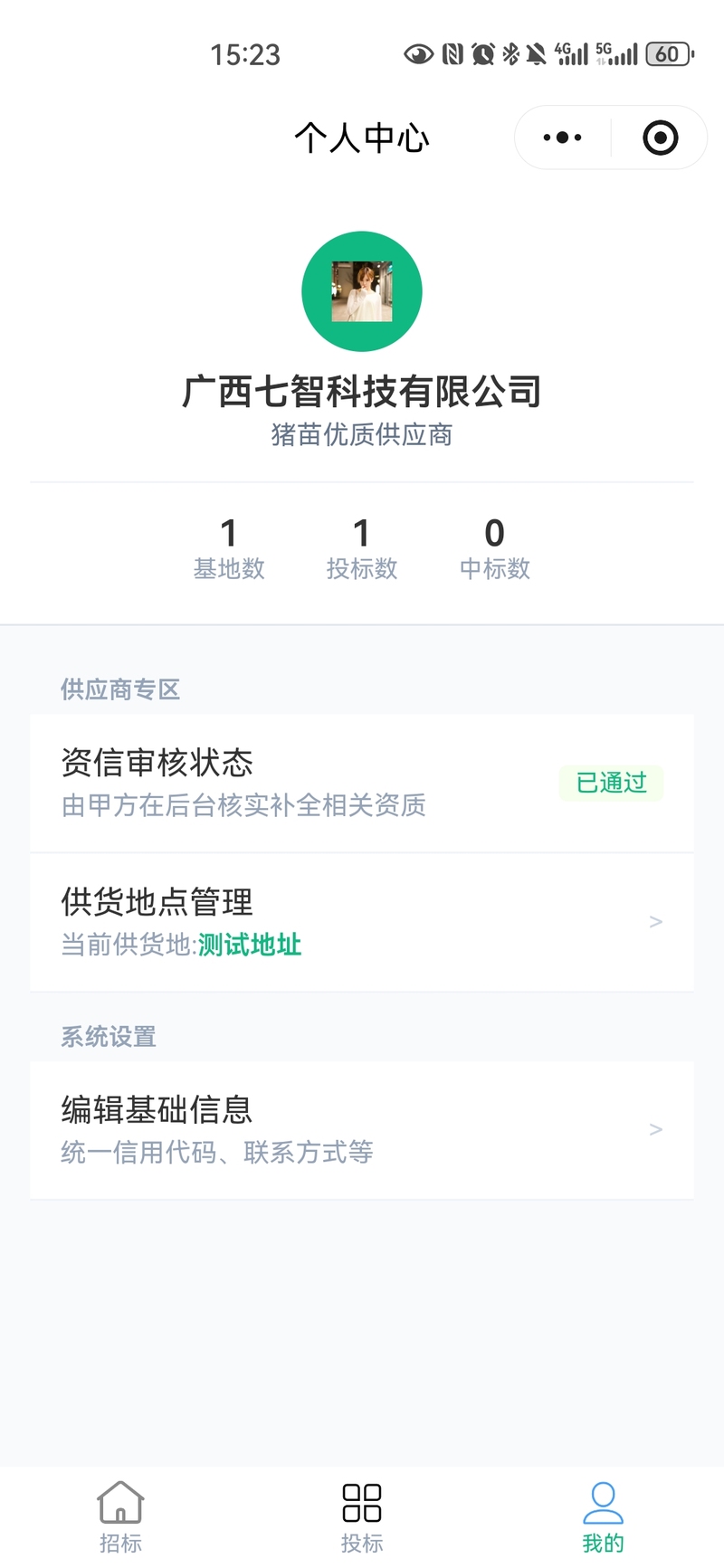Switch to the 招标 tab

(x=120, y=1516)
